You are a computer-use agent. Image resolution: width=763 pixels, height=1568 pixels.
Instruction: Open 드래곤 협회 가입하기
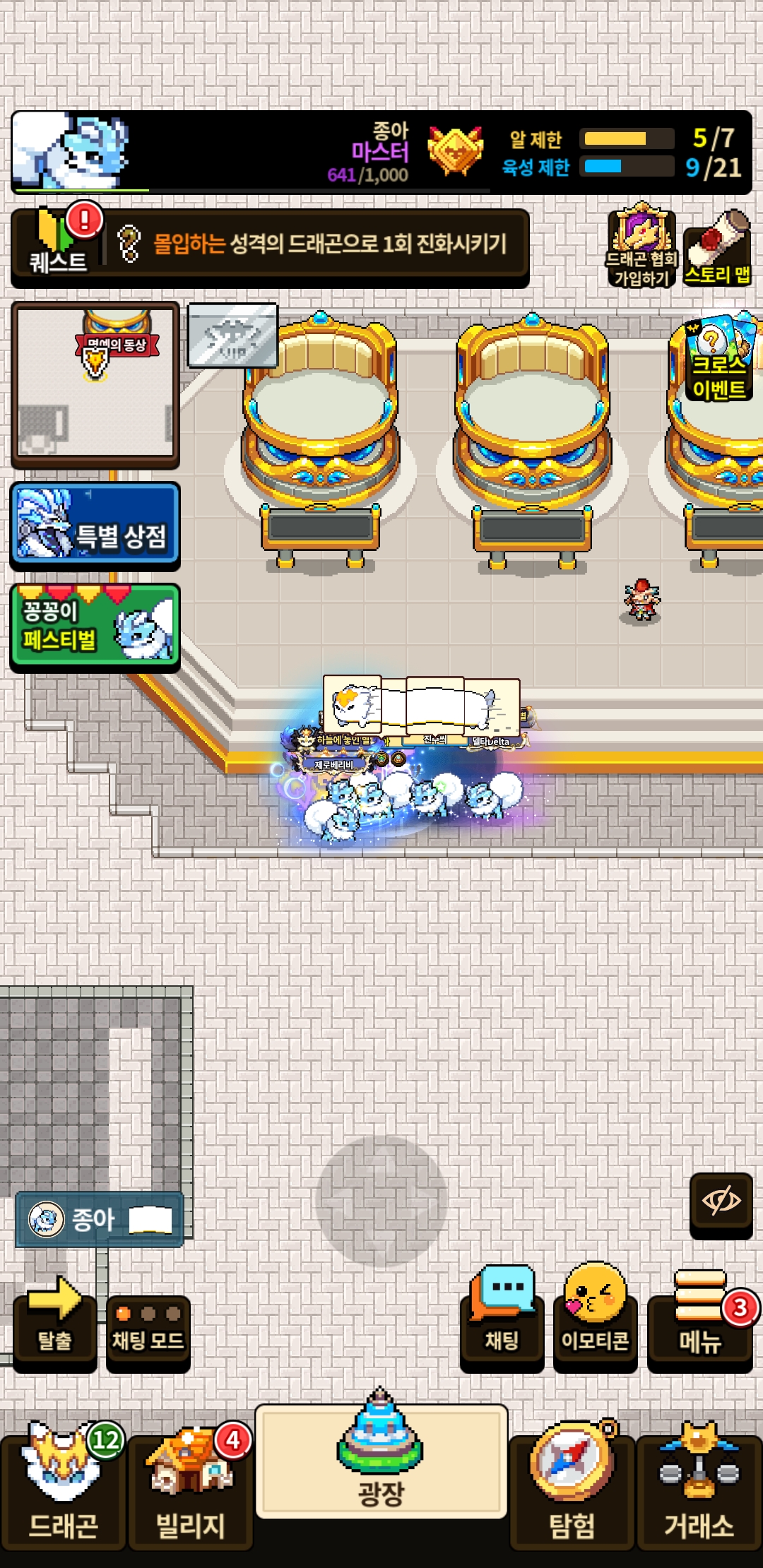[641, 247]
